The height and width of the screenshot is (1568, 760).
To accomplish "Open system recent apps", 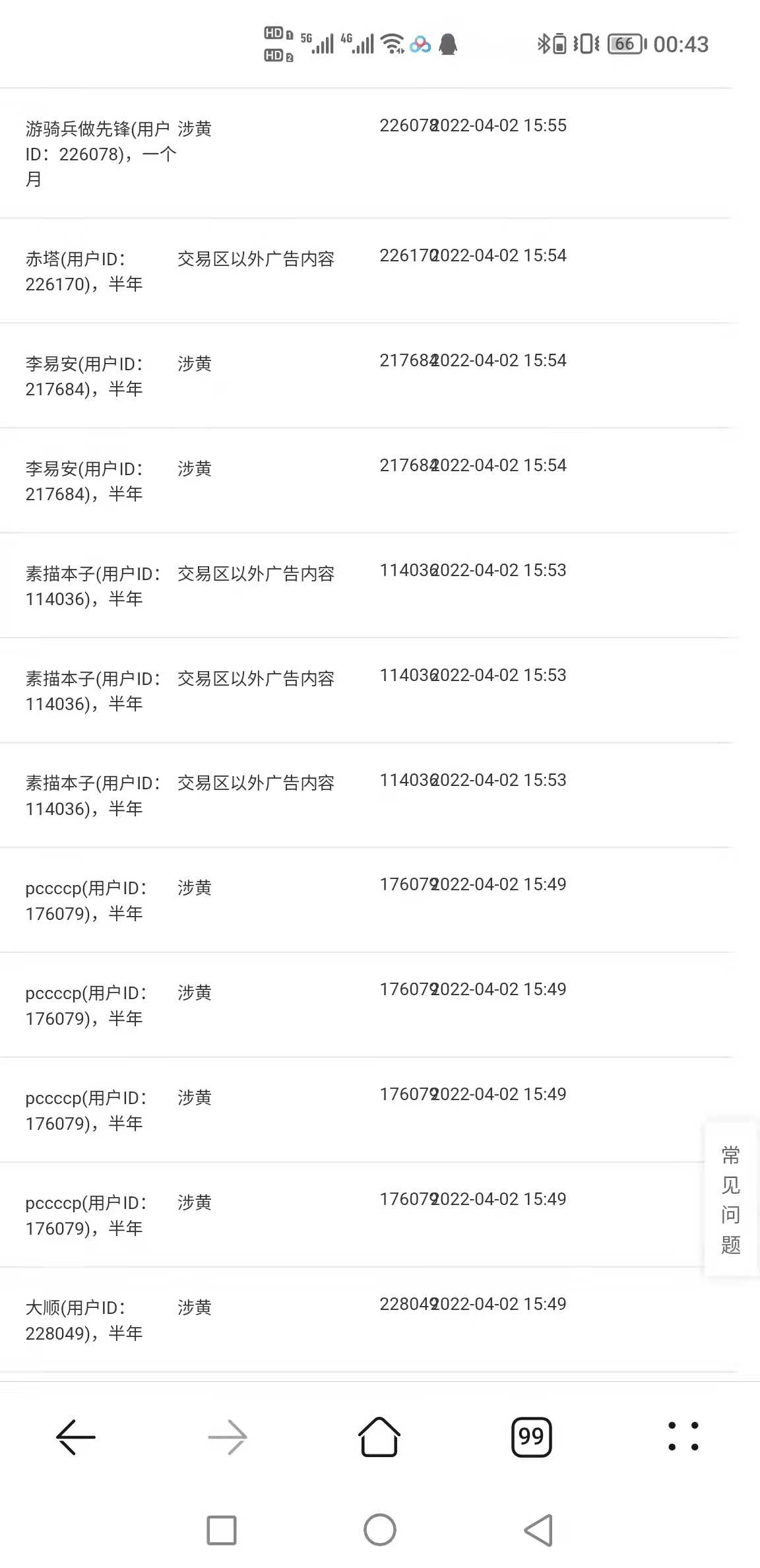I will pyautogui.click(x=222, y=1530).
